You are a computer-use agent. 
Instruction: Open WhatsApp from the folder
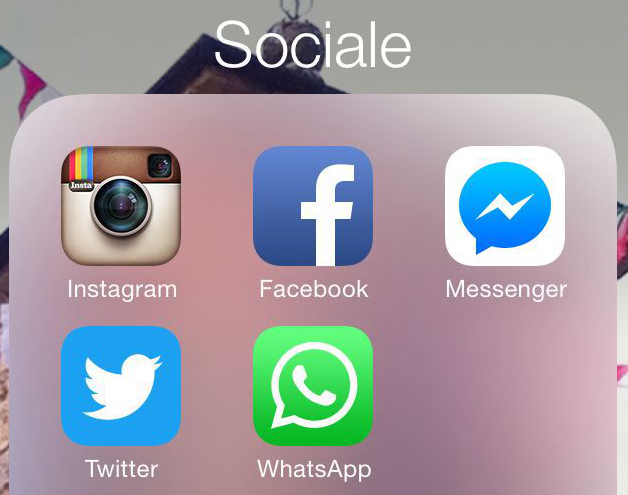coord(313,385)
